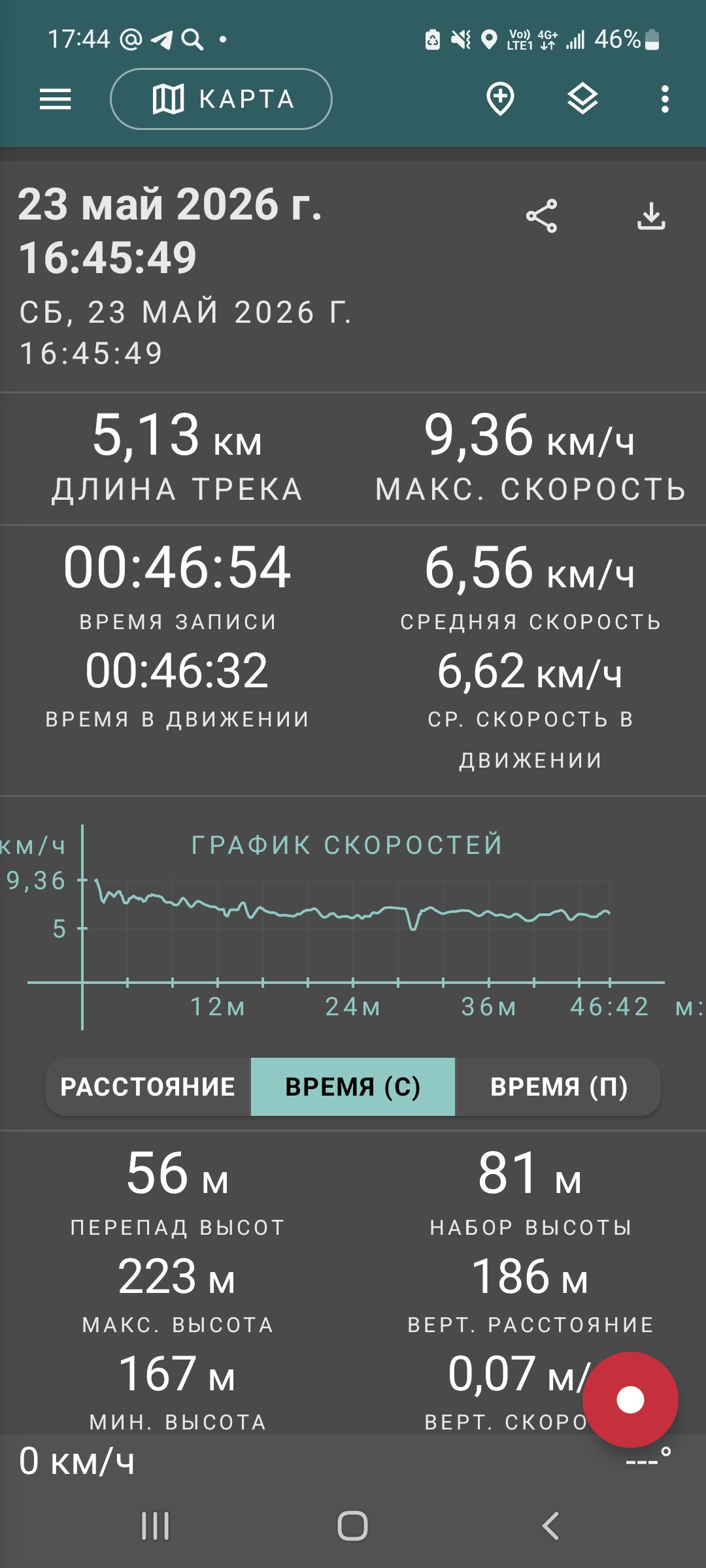Download or export the track
The height and width of the screenshot is (1568, 706).
(x=651, y=216)
